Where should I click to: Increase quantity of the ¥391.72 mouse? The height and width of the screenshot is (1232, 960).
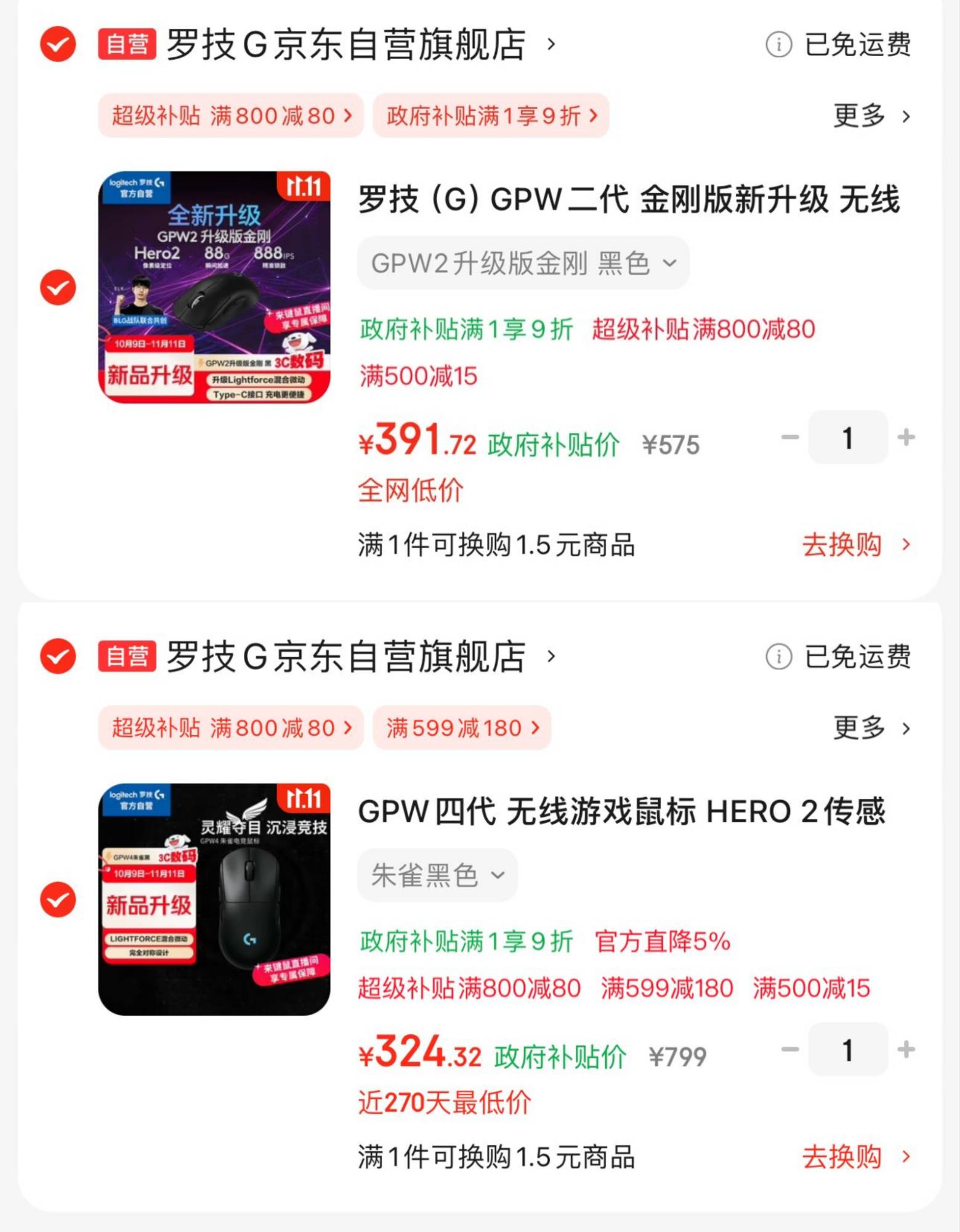tap(906, 437)
